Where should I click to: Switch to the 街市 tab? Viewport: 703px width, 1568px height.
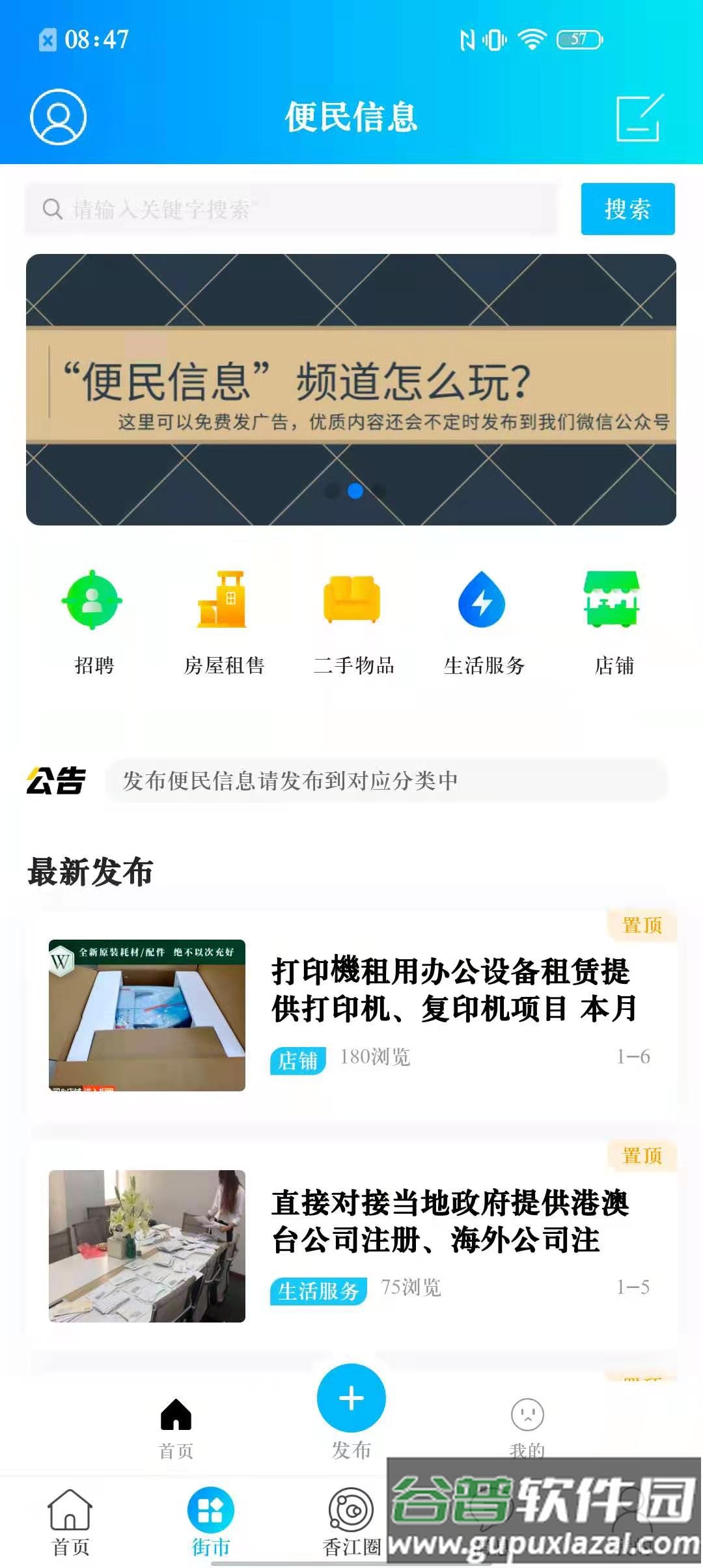(210, 1517)
